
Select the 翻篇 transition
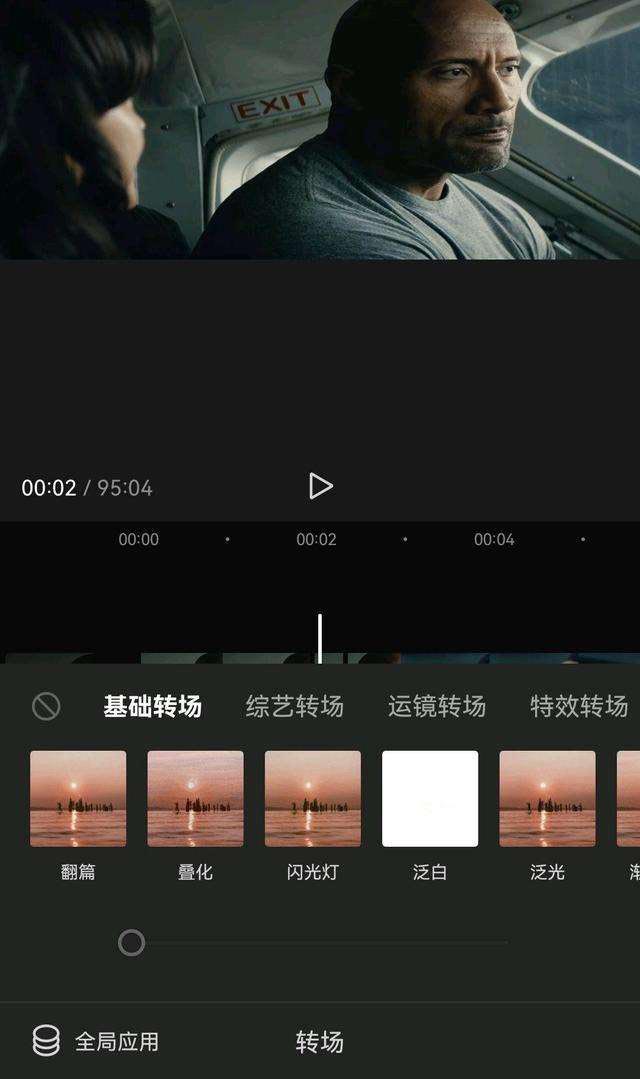(x=78, y=799)
